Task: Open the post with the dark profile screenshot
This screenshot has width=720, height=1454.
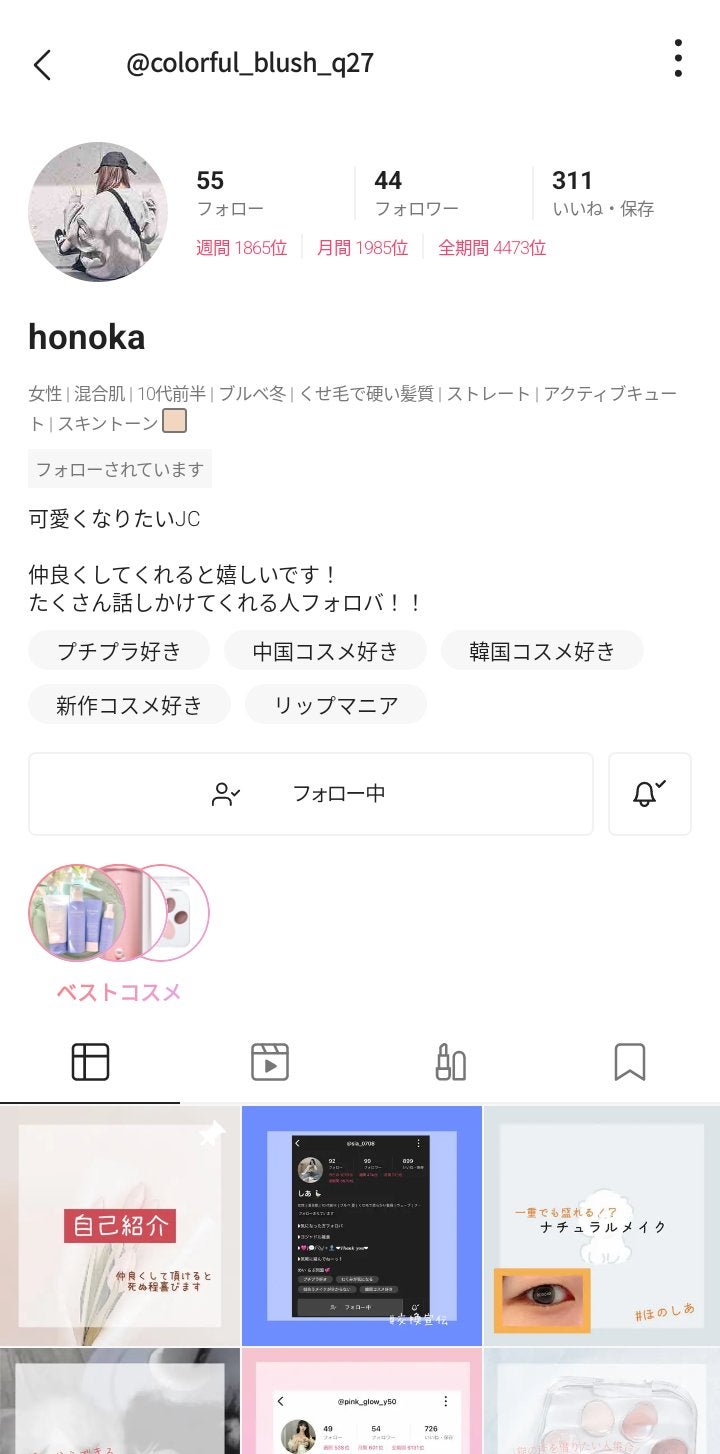Action: [x=361, y=1226]
